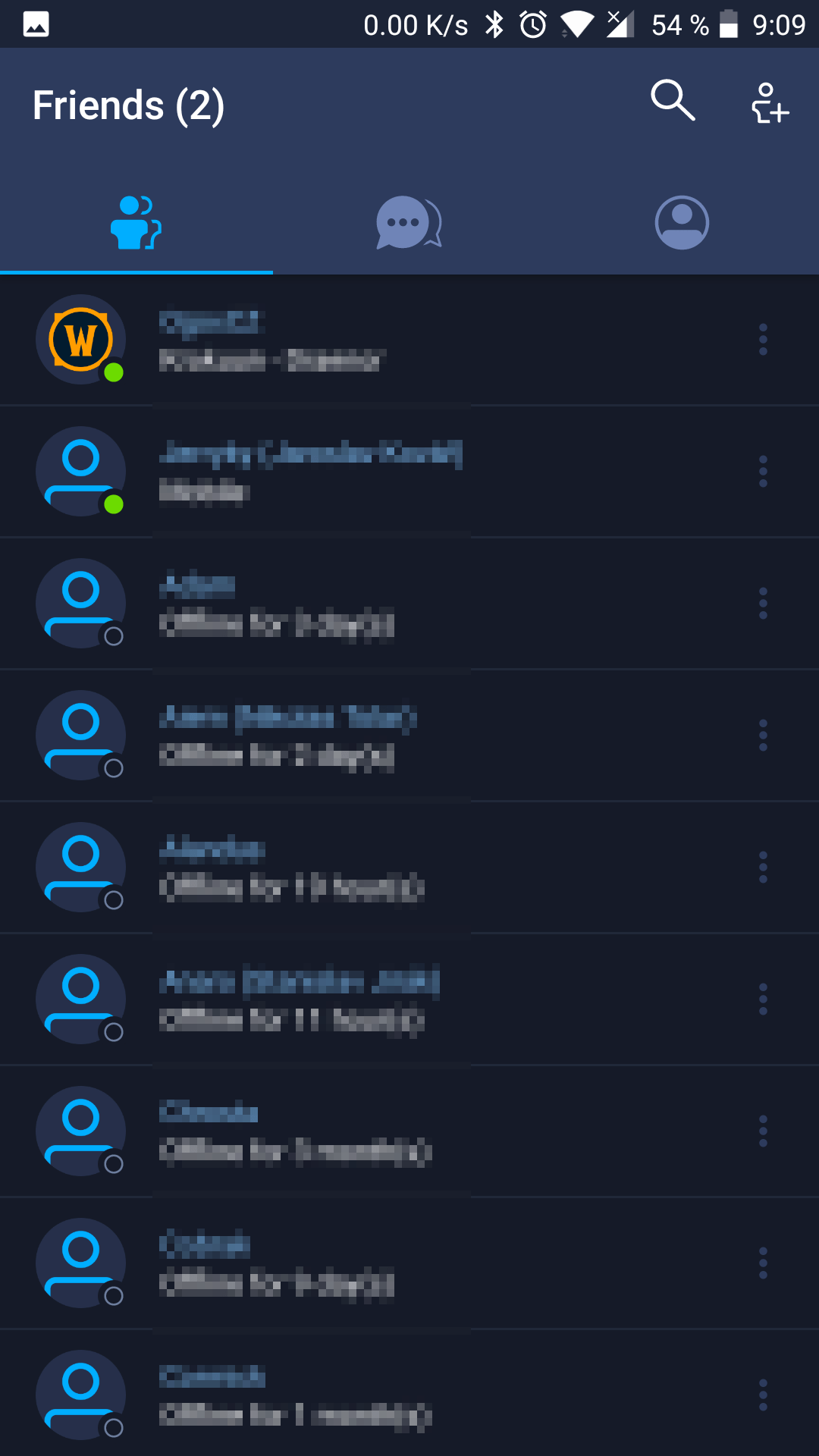This screenshot has width=819, height=1456.
Task: Switch to the profile tab
Action: click(x=682, y=223)
